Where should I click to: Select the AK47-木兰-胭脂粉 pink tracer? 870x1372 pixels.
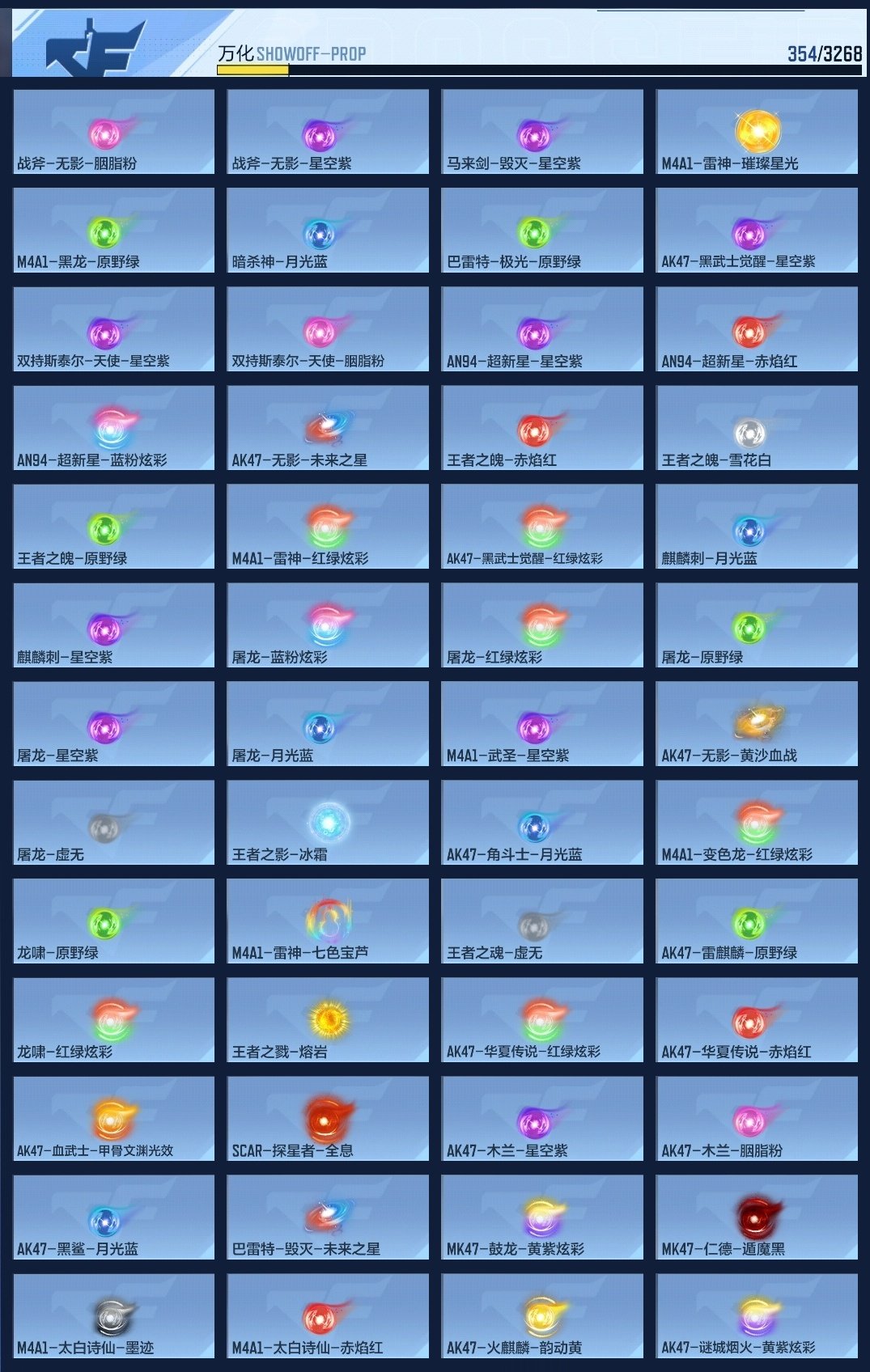point(758,1119)
